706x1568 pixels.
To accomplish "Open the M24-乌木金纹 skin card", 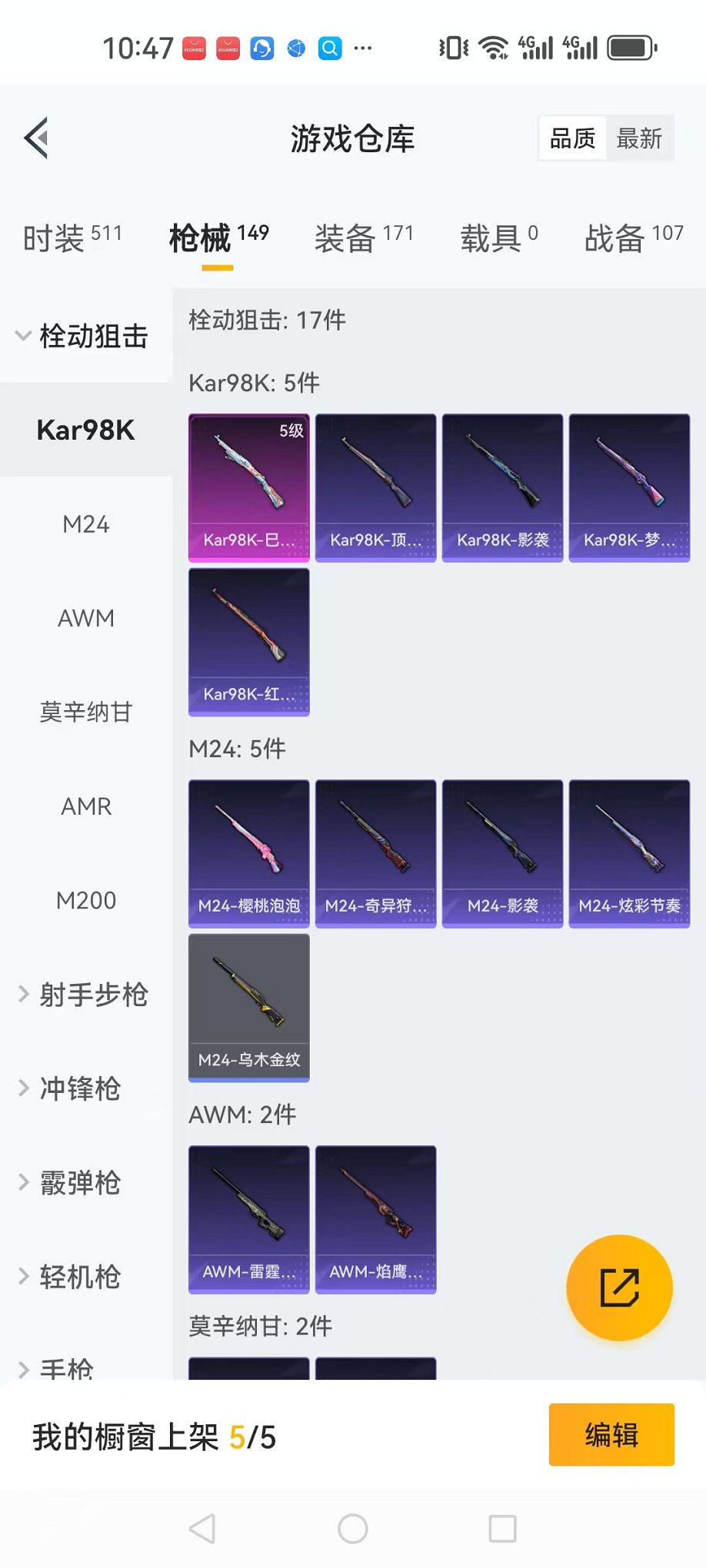I will point(249,1008).
